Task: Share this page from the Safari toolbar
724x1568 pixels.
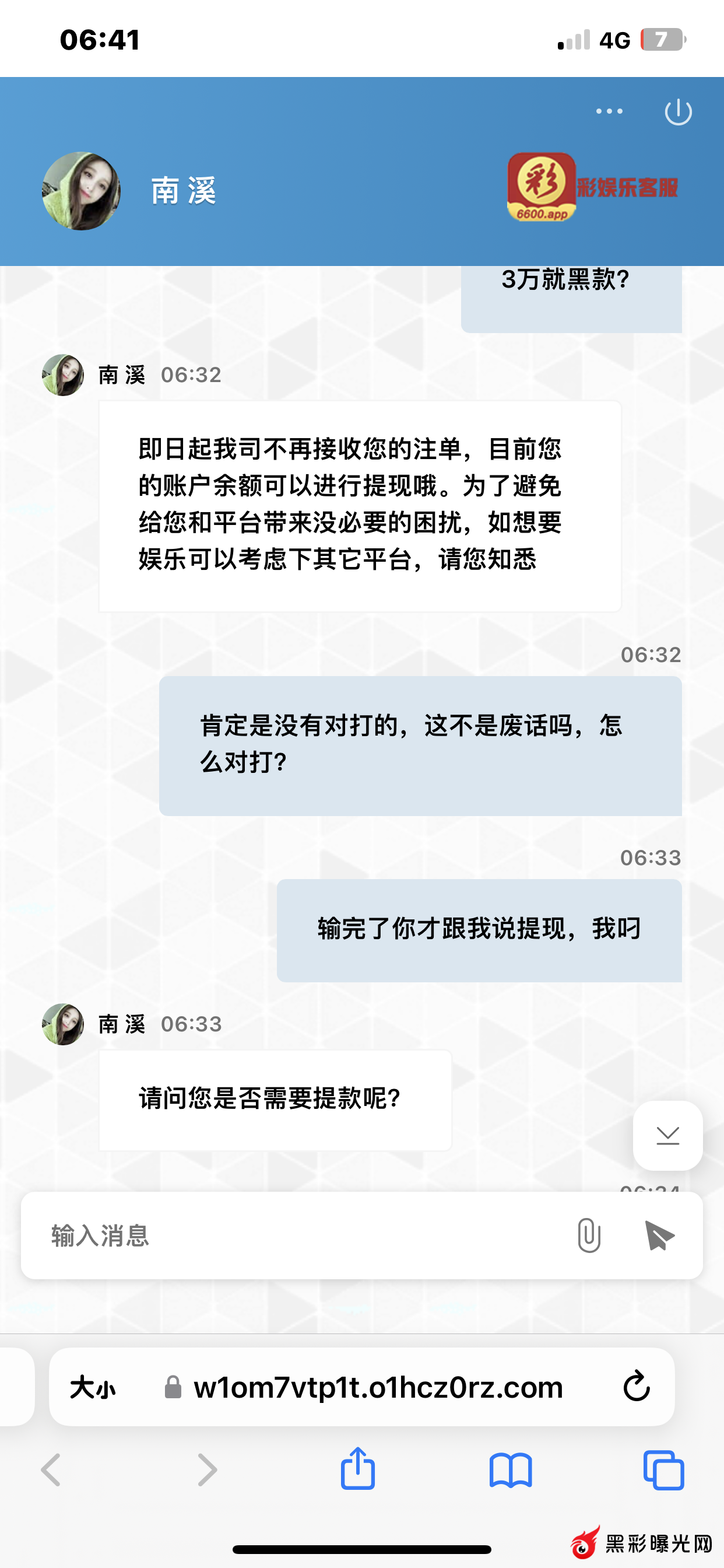Action: (358, 1469)
